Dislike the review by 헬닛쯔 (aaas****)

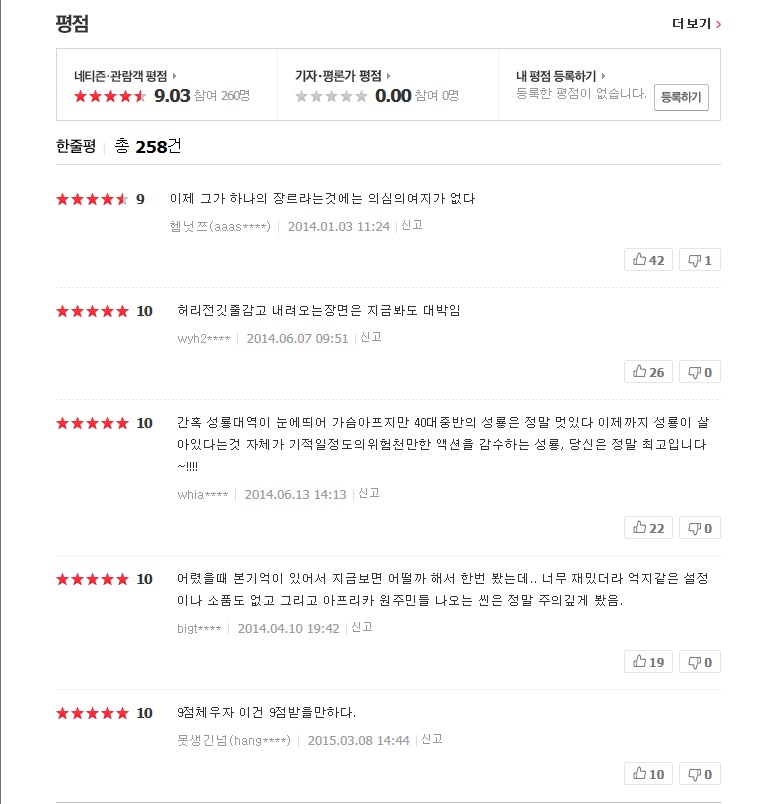[700, 260]
